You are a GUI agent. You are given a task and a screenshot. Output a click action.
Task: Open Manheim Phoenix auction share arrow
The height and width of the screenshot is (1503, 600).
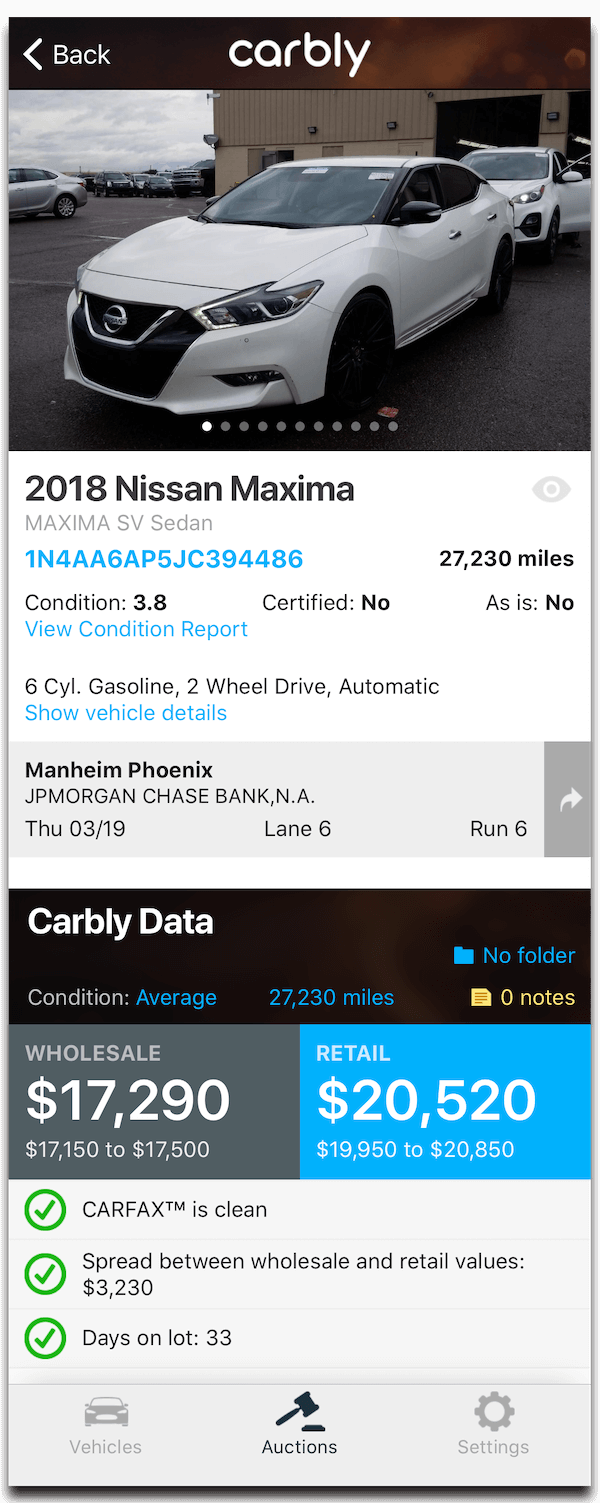569,799
